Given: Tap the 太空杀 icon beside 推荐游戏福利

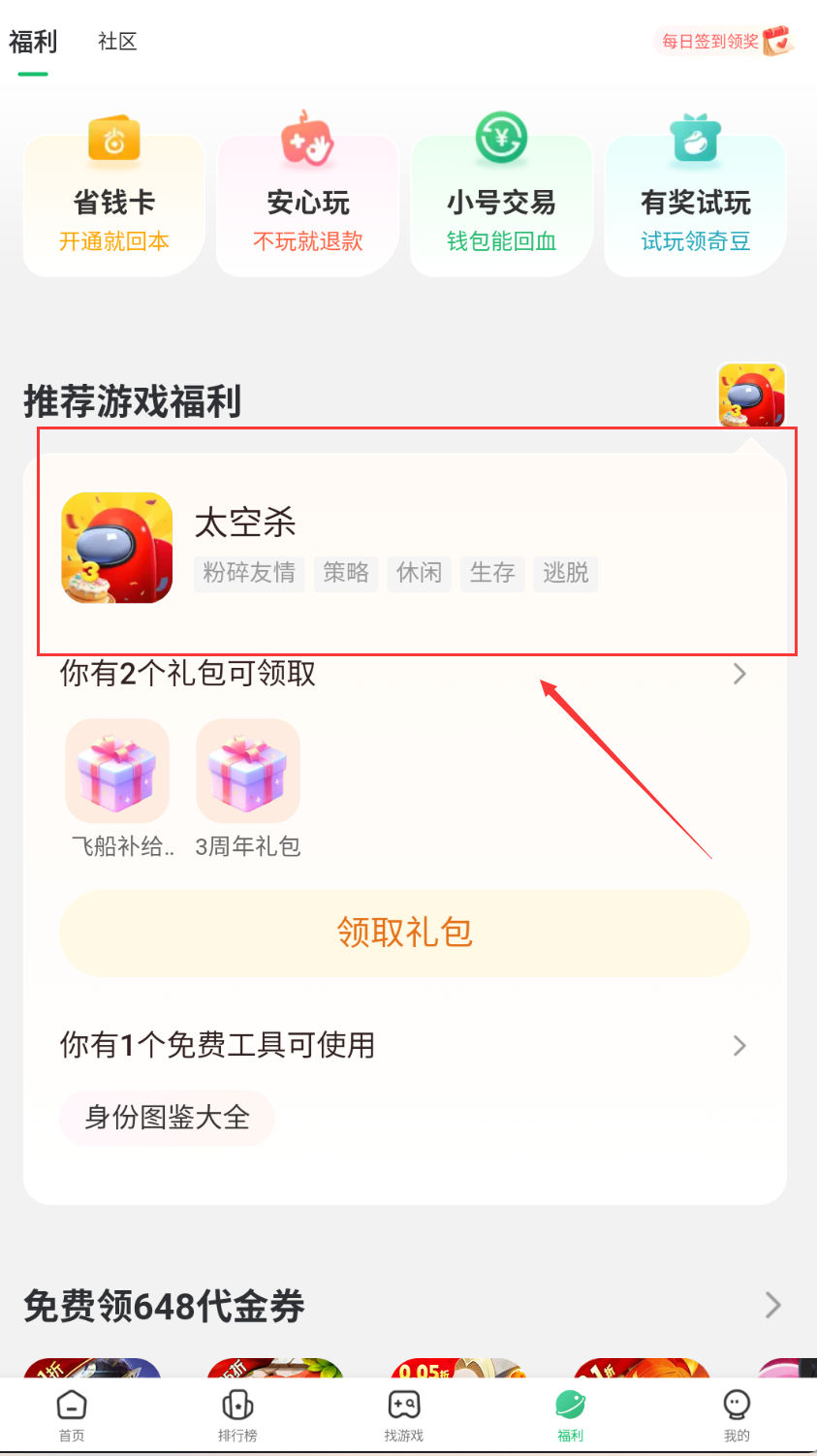Looking at the screenshot, I should pyautogui.click(x=751, y=395).
